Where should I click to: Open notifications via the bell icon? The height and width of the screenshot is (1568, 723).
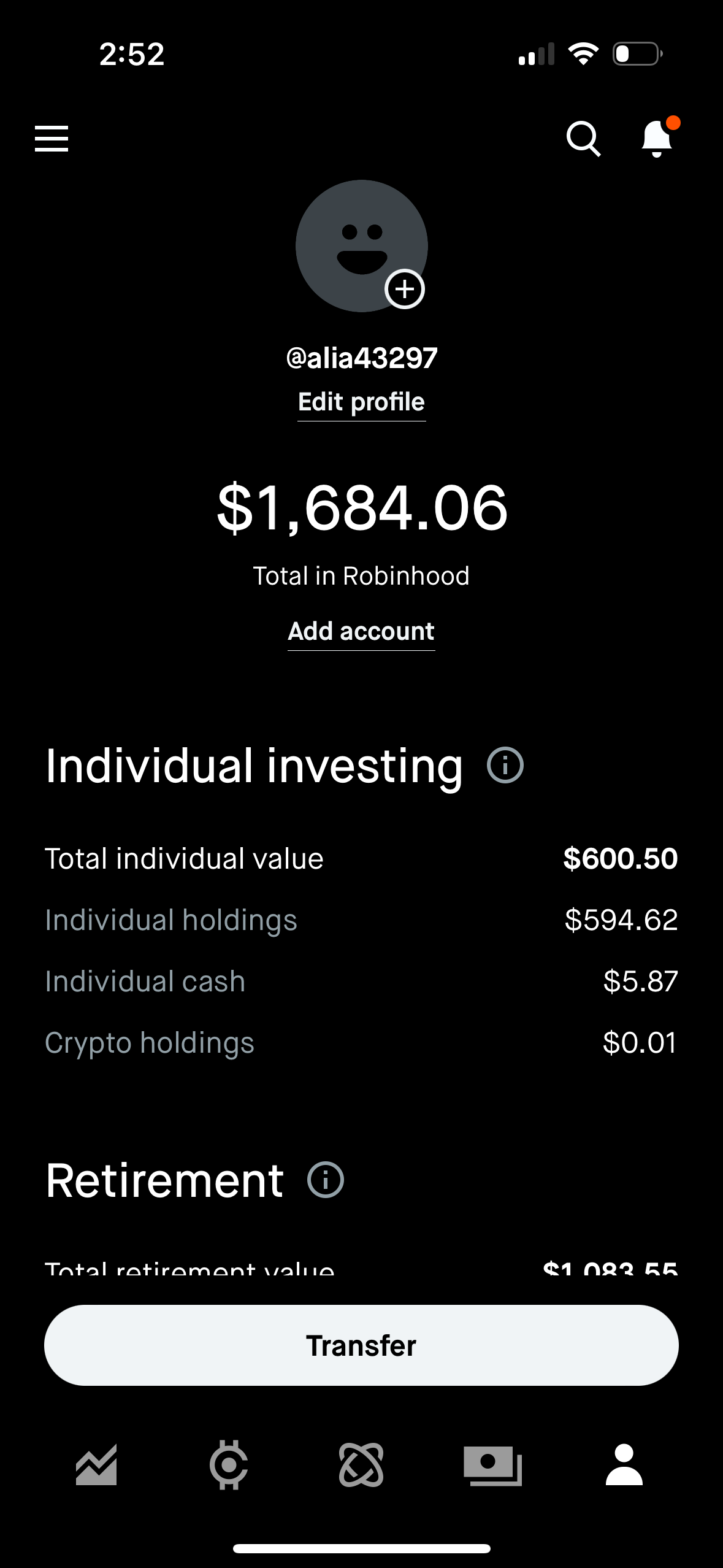(x=656, y=139)
